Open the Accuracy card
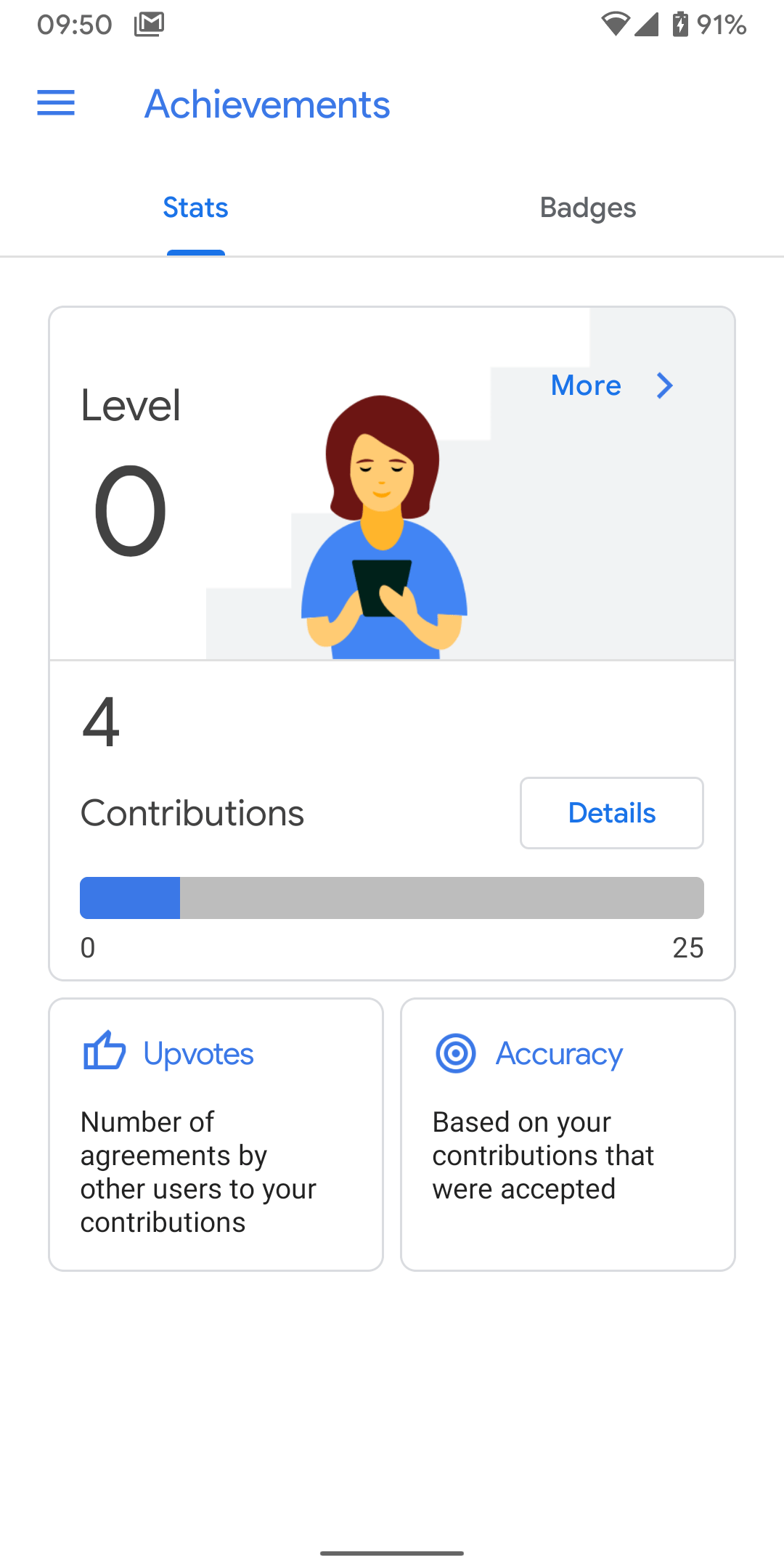The width and height of the screenshot is (784, 1568). pos(568,1135)
